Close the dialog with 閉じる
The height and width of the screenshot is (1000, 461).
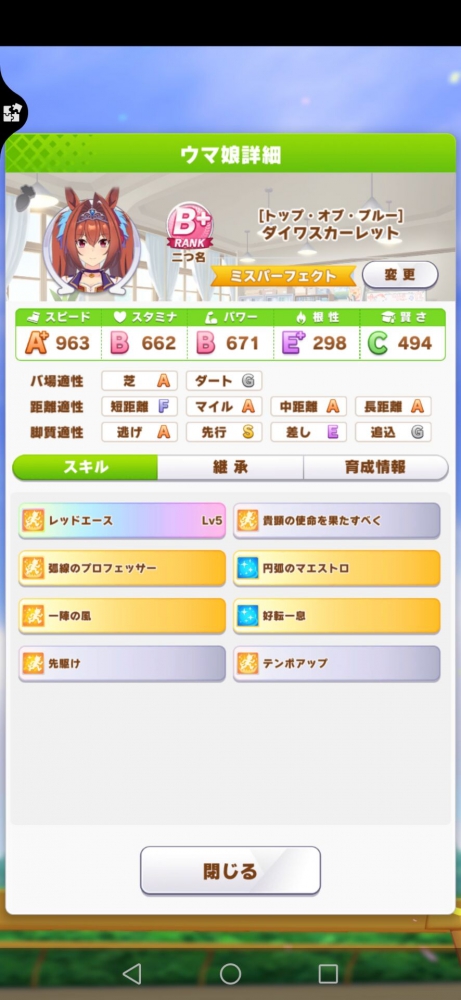click(x=230, y=871)
